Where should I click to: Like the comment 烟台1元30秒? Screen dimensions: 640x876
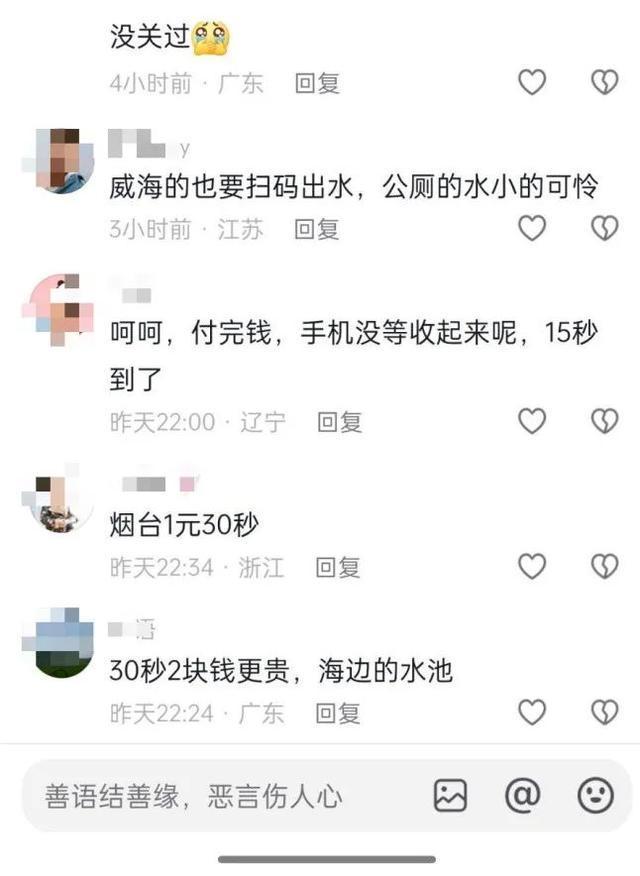click(532, 567)
